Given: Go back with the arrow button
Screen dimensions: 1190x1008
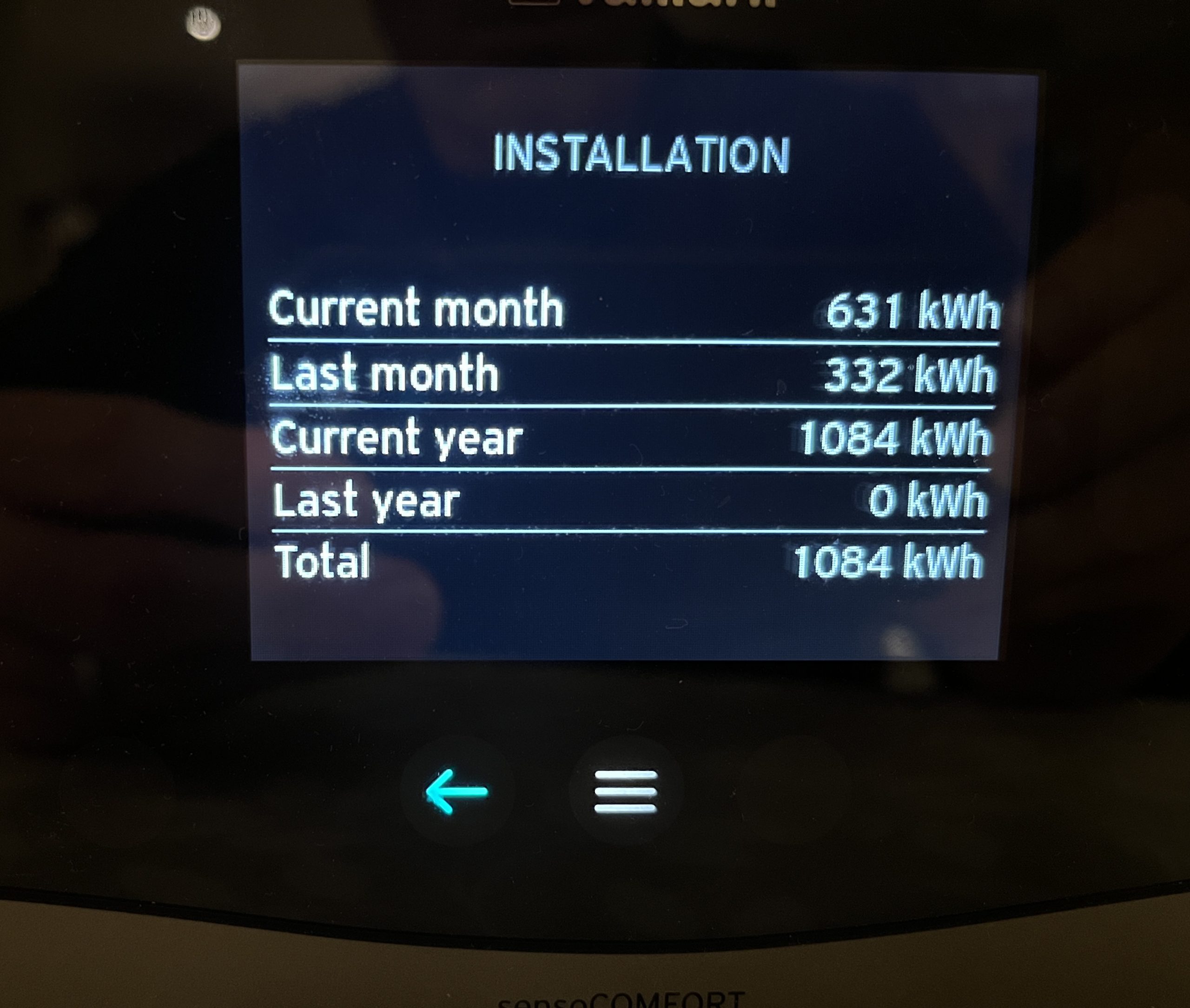Looking at the screenshot, I should [456, 791].
